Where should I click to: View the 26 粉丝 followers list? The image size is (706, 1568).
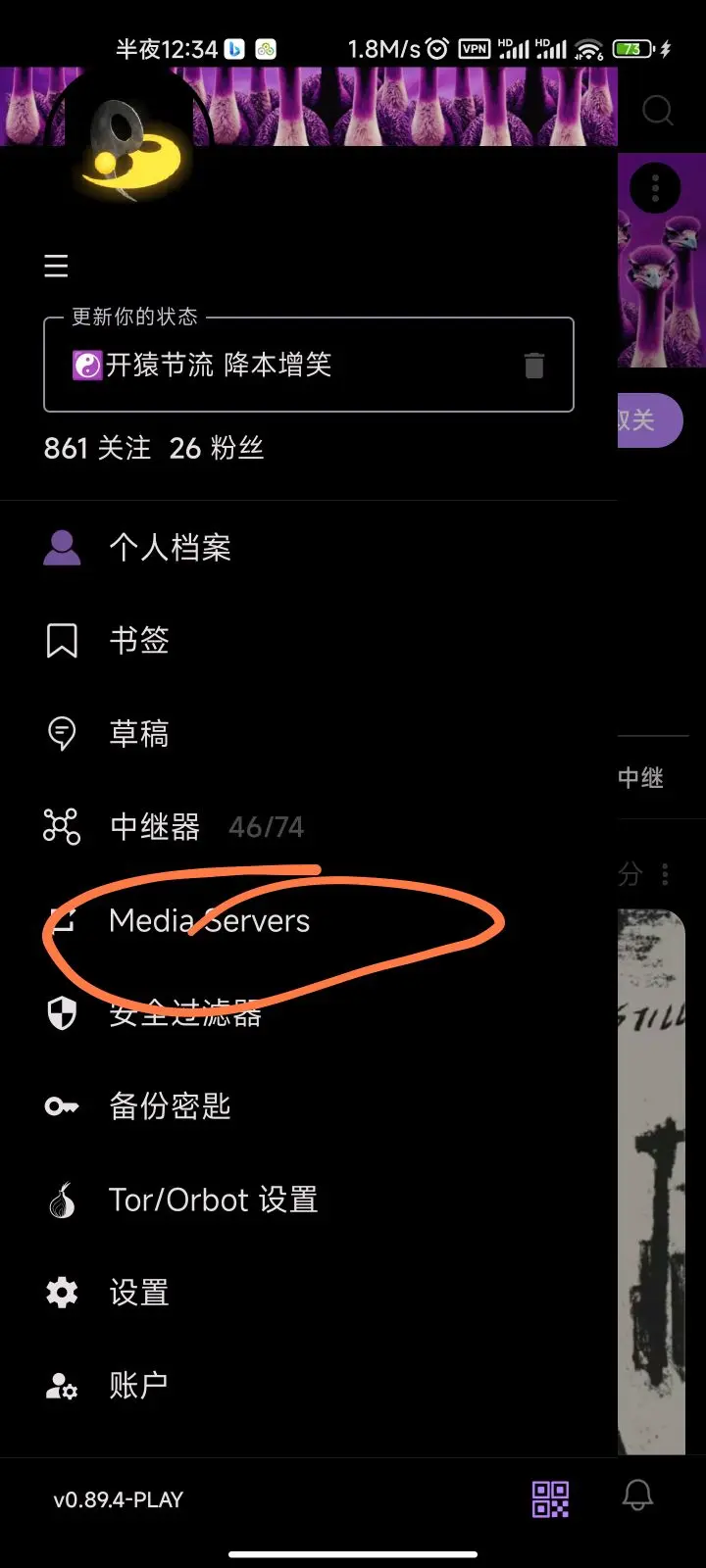[217, 449]
